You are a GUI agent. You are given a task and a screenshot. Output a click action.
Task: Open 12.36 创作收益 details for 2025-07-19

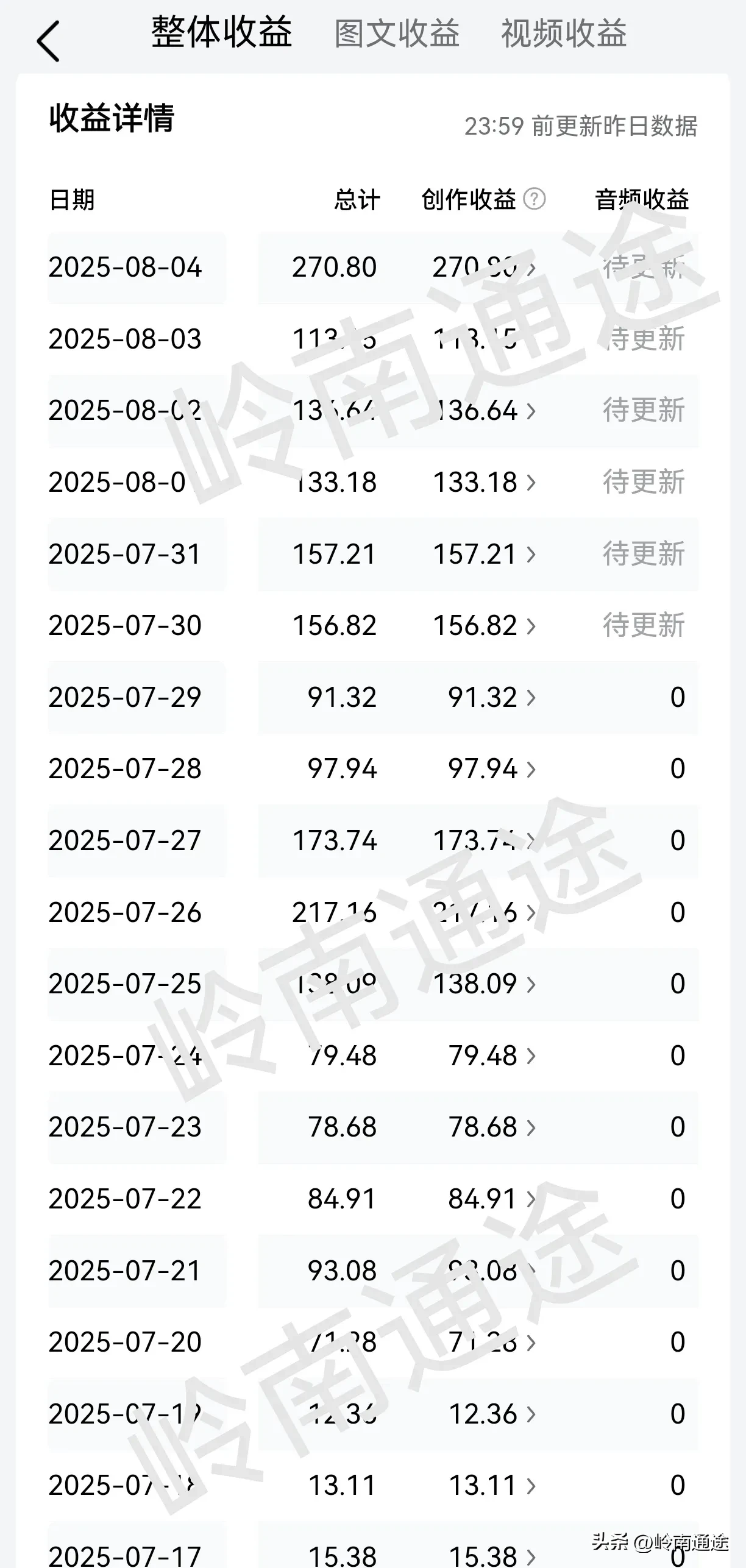pos(491,1414)
